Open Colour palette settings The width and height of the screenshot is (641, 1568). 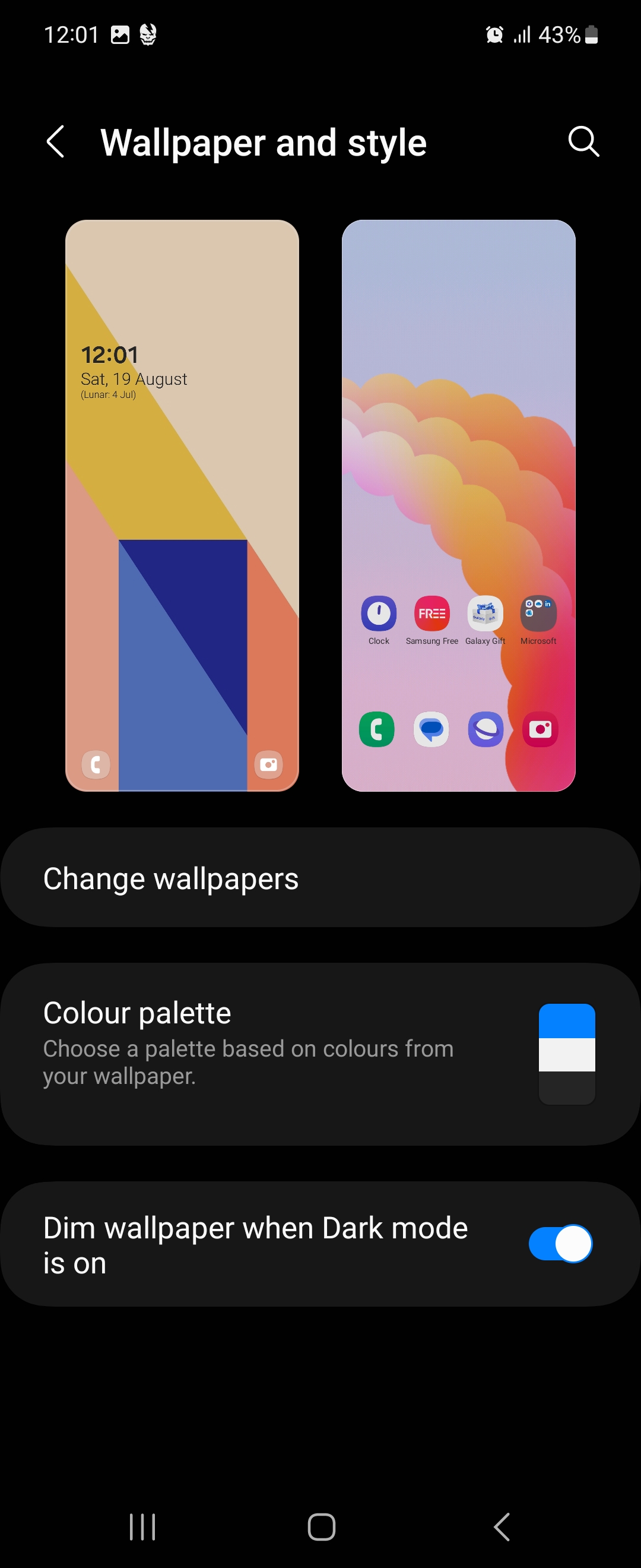coord(320,1054)
